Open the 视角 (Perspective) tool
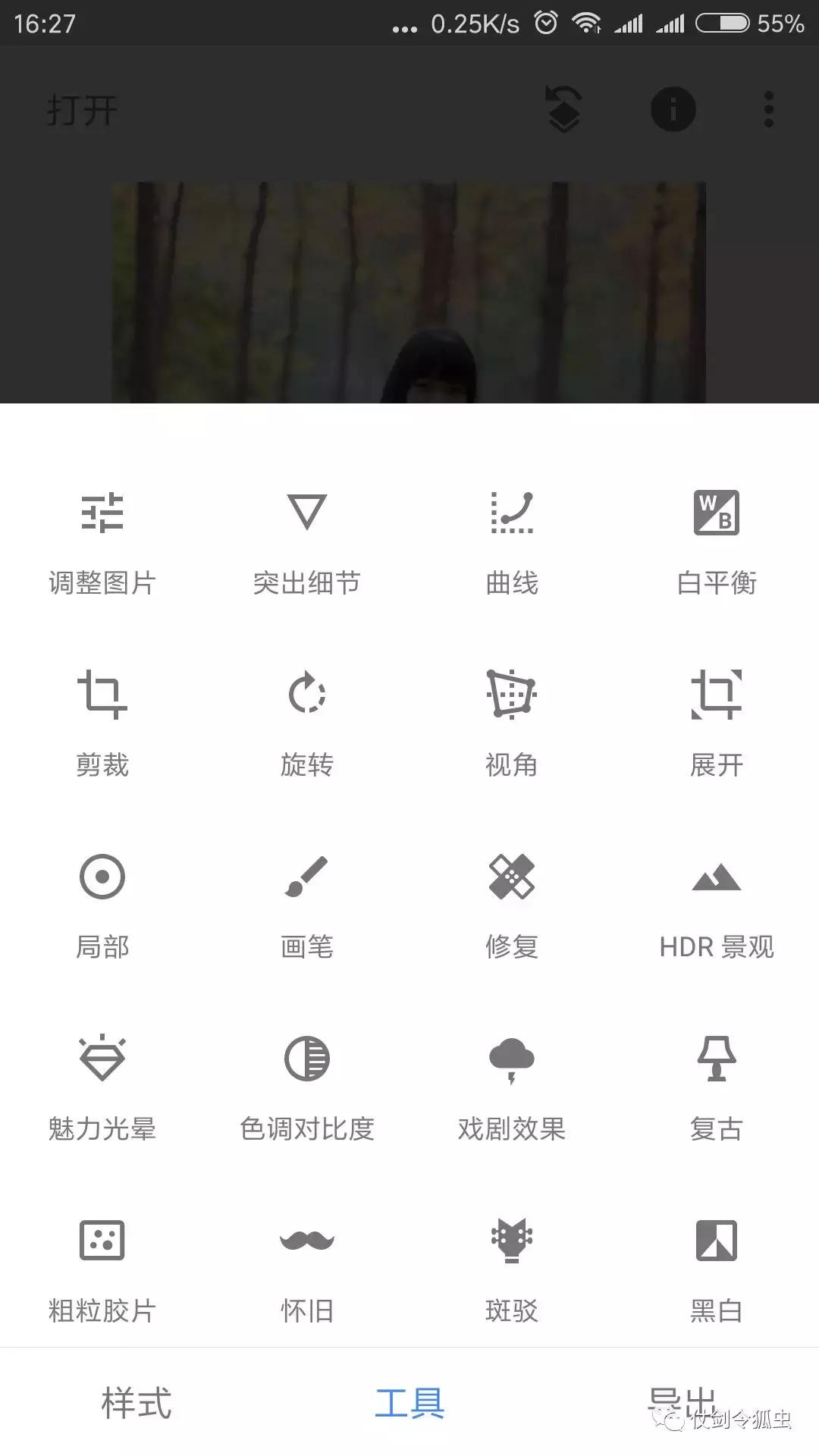 pos(512,720)
